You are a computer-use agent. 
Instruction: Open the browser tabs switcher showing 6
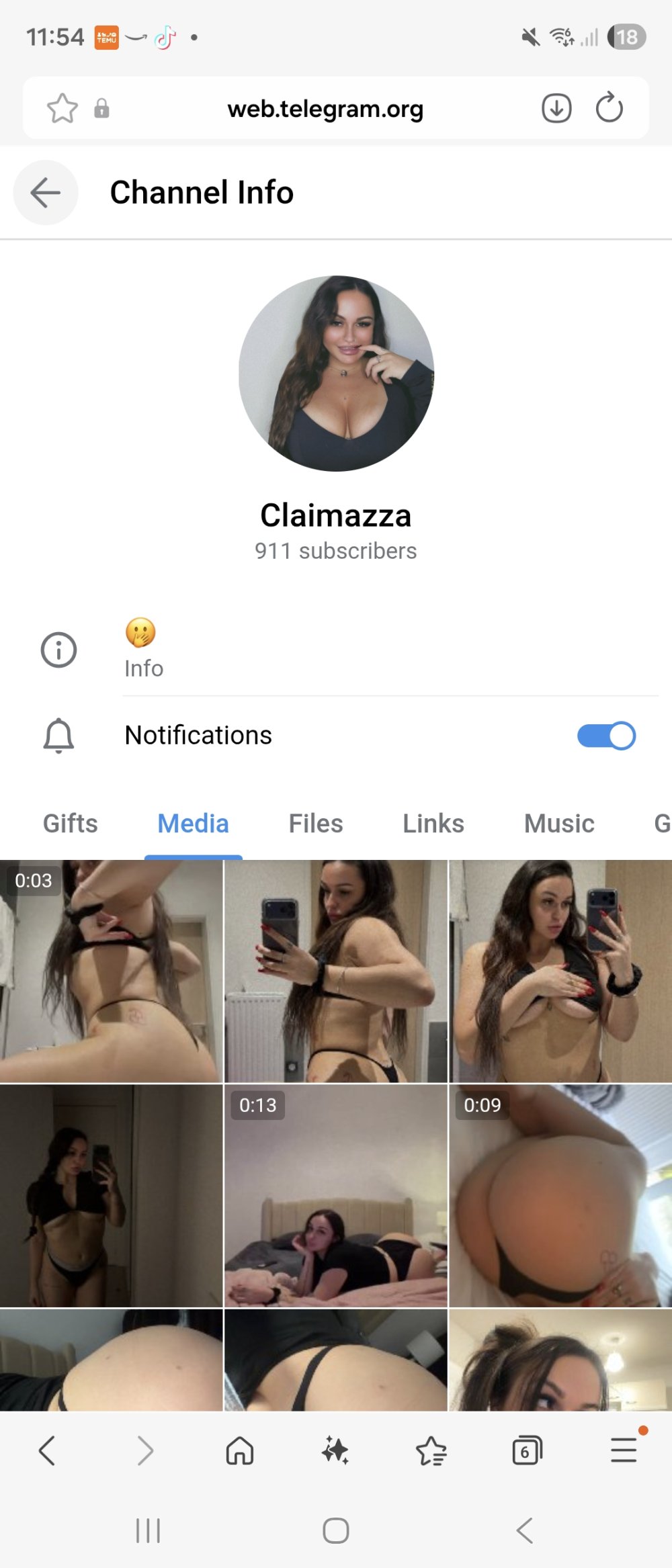pyautogui.click(x=527, y=1451)
